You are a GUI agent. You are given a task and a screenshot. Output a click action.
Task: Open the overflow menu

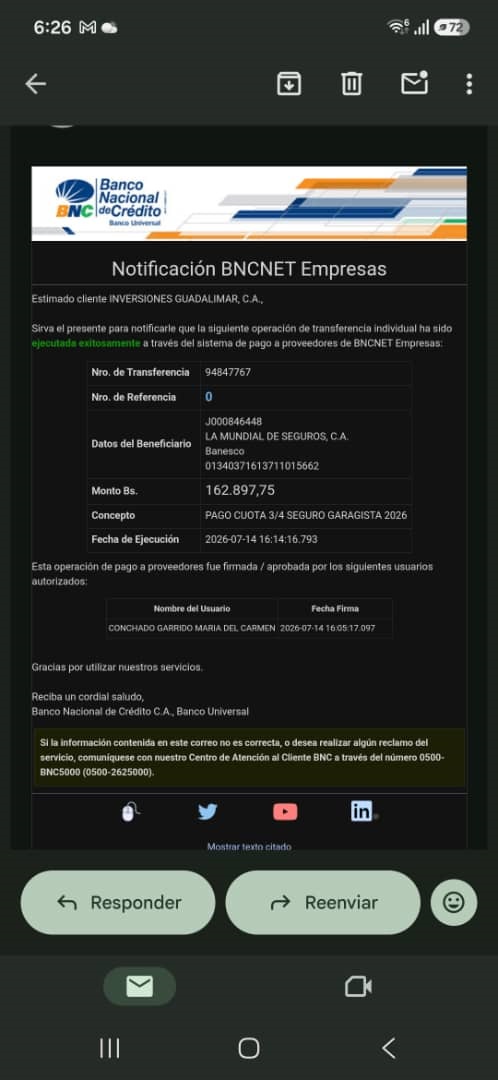tap(469, 84)
